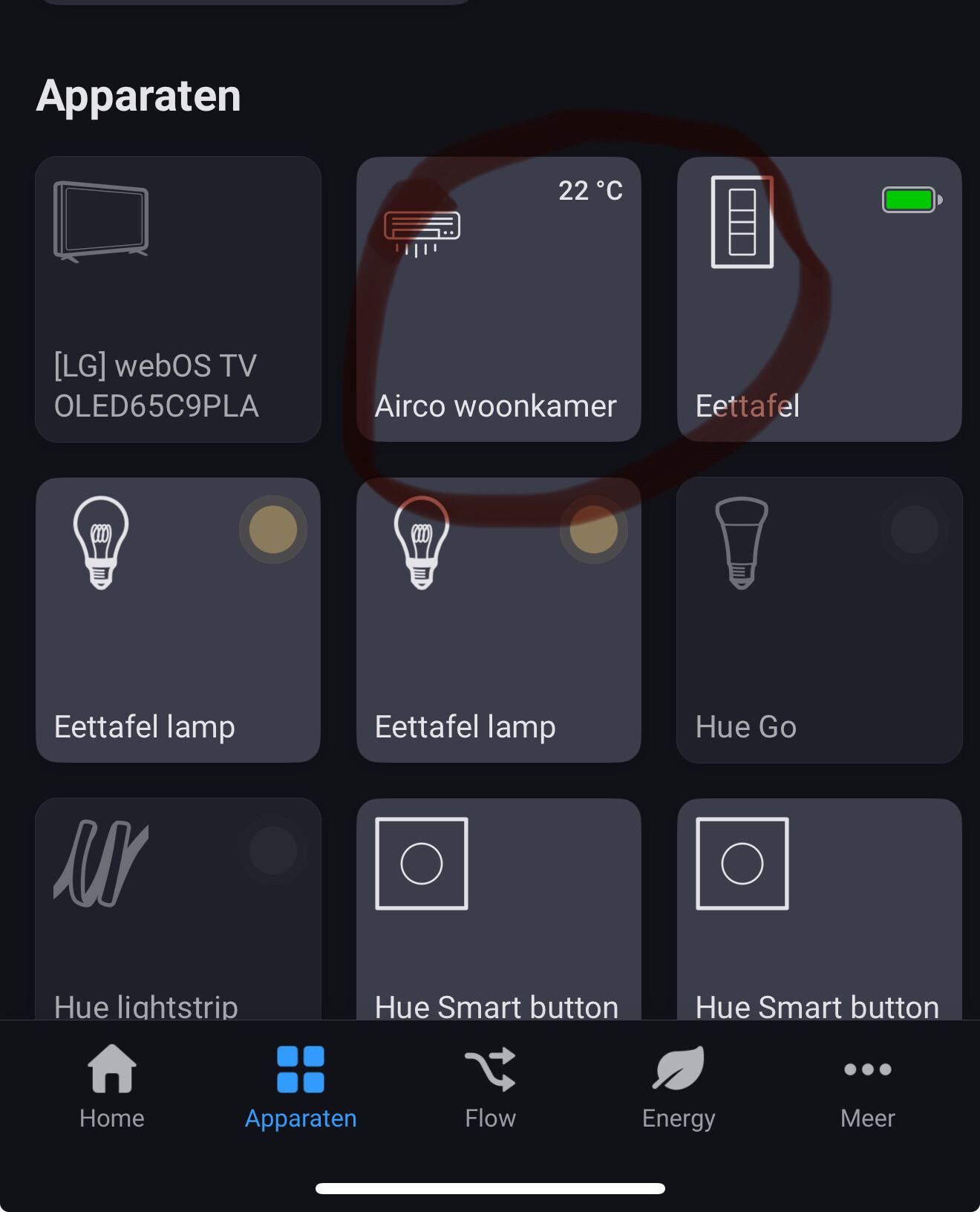Open the Meer menu tab
This screenshot has width=980, height=1212.
pyautogui.click(x=867, y=1087)
